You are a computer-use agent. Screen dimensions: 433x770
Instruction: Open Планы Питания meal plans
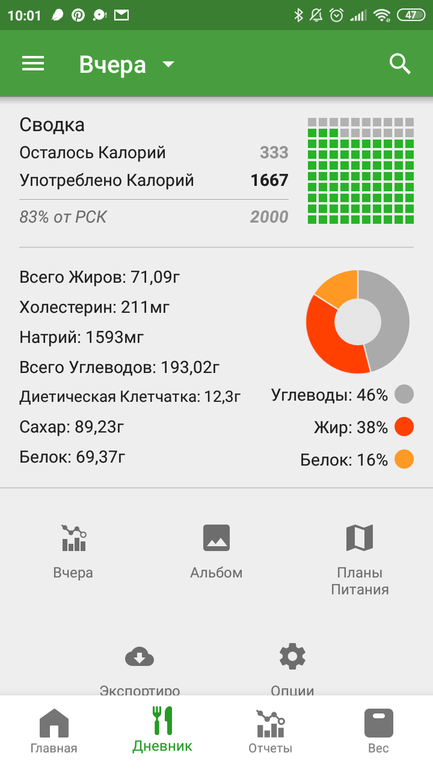coord(359,559)
